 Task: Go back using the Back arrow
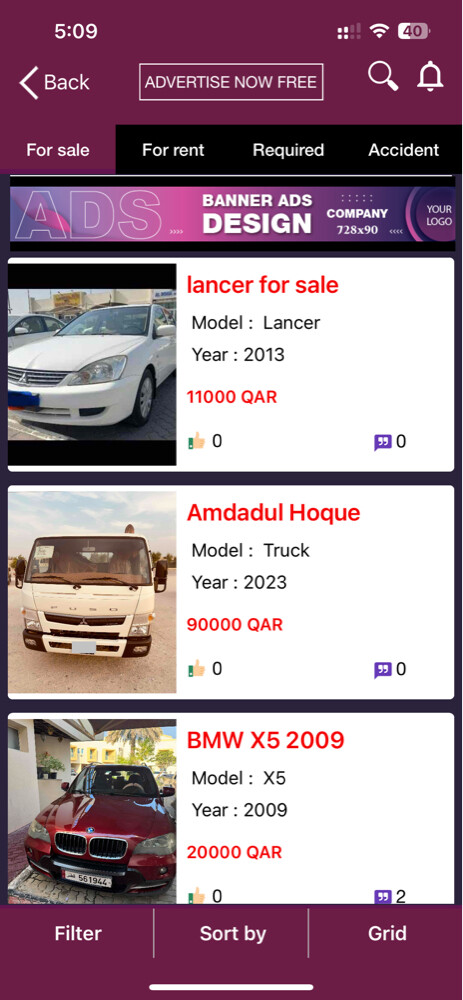(x=54, y=82)
